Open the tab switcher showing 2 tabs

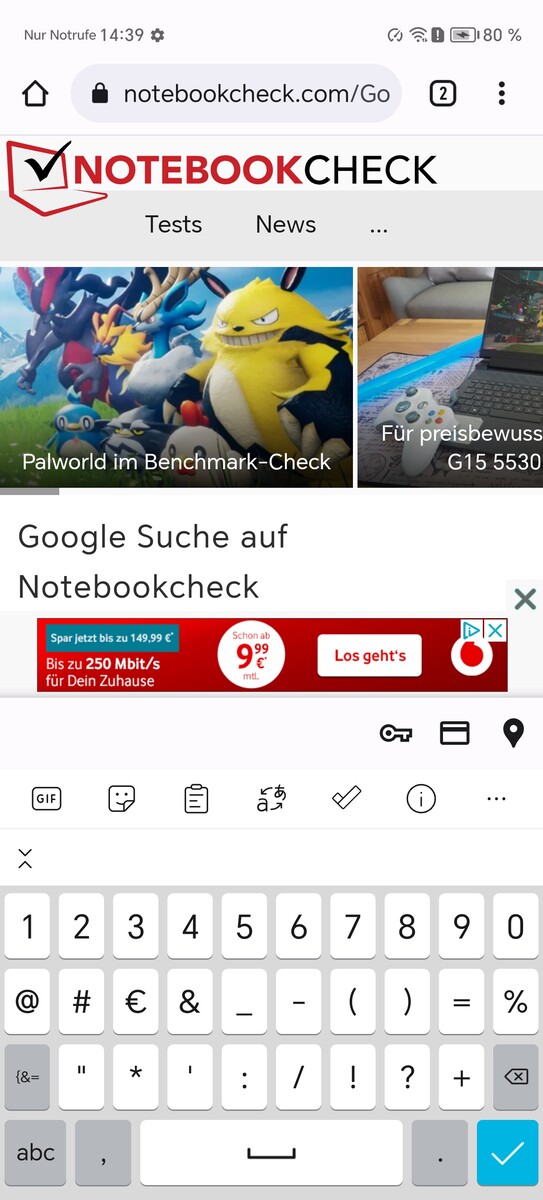(442, 94)
